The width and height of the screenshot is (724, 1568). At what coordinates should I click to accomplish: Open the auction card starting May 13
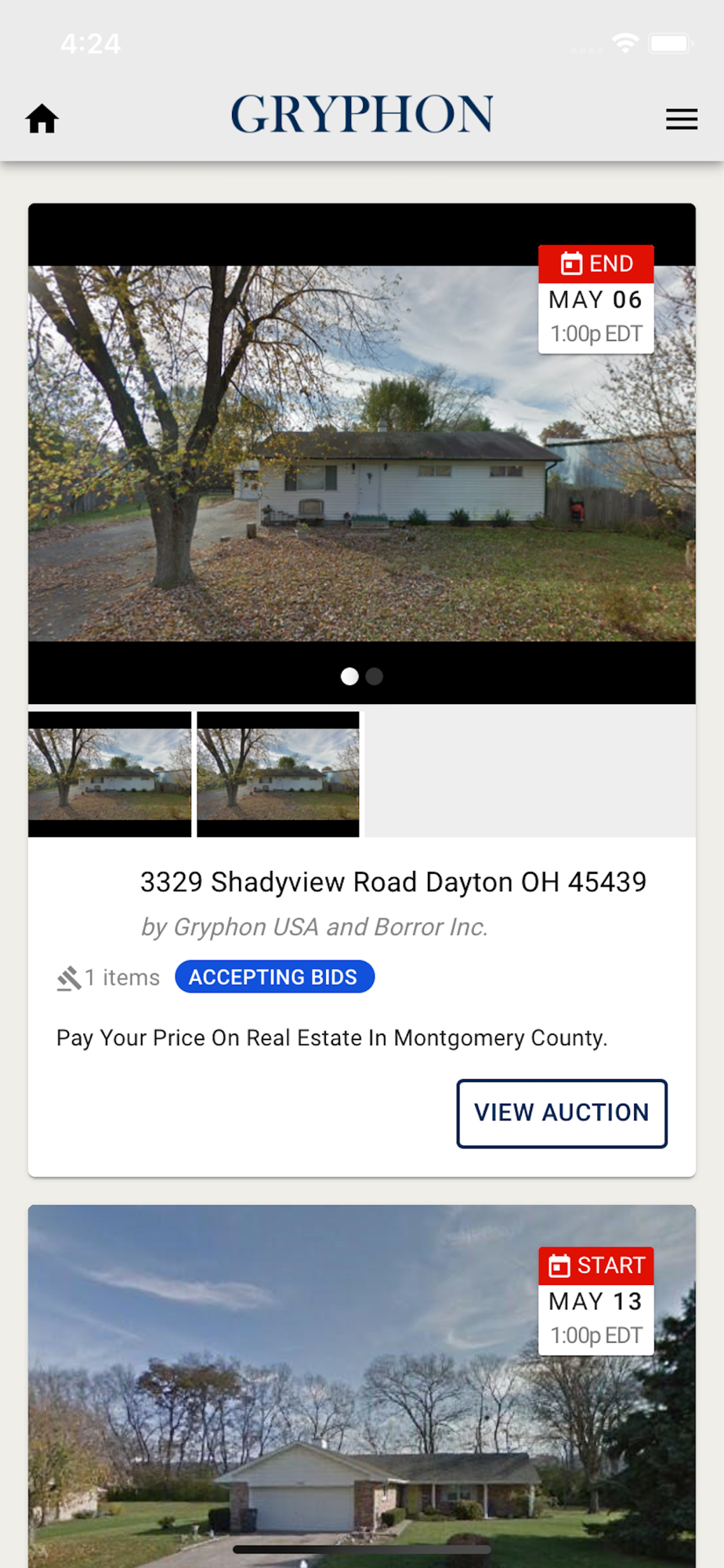pos(361,1396)
